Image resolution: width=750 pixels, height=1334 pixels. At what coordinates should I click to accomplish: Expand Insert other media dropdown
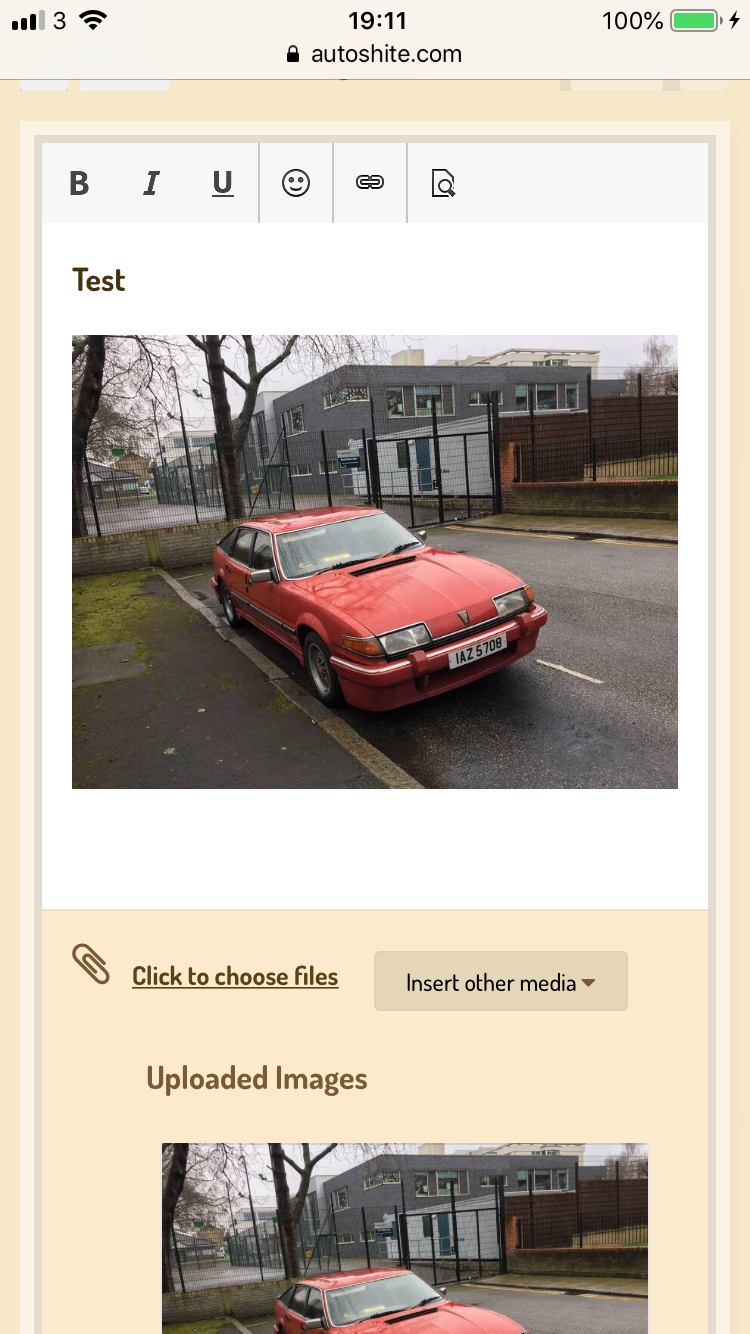coord(501,981)
